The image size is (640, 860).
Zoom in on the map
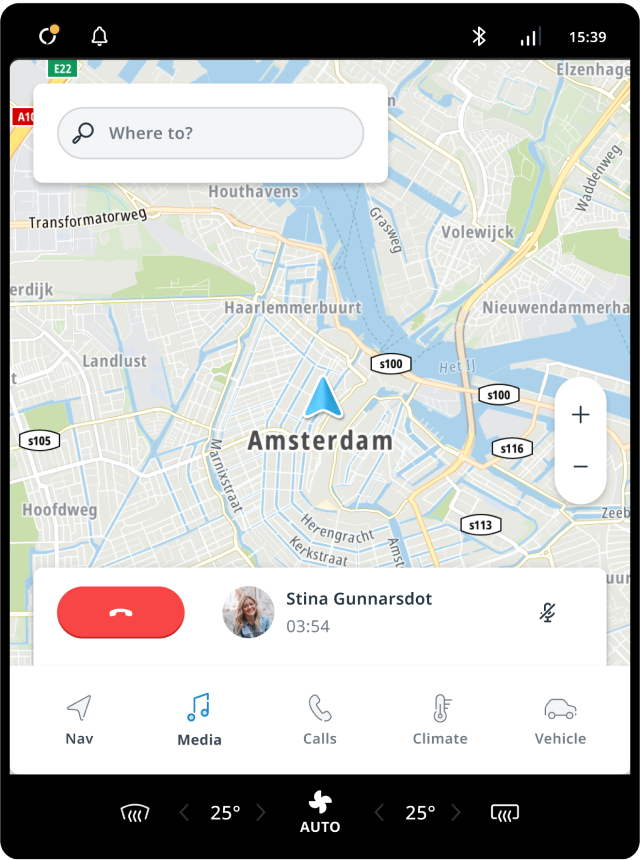(580, 415)
